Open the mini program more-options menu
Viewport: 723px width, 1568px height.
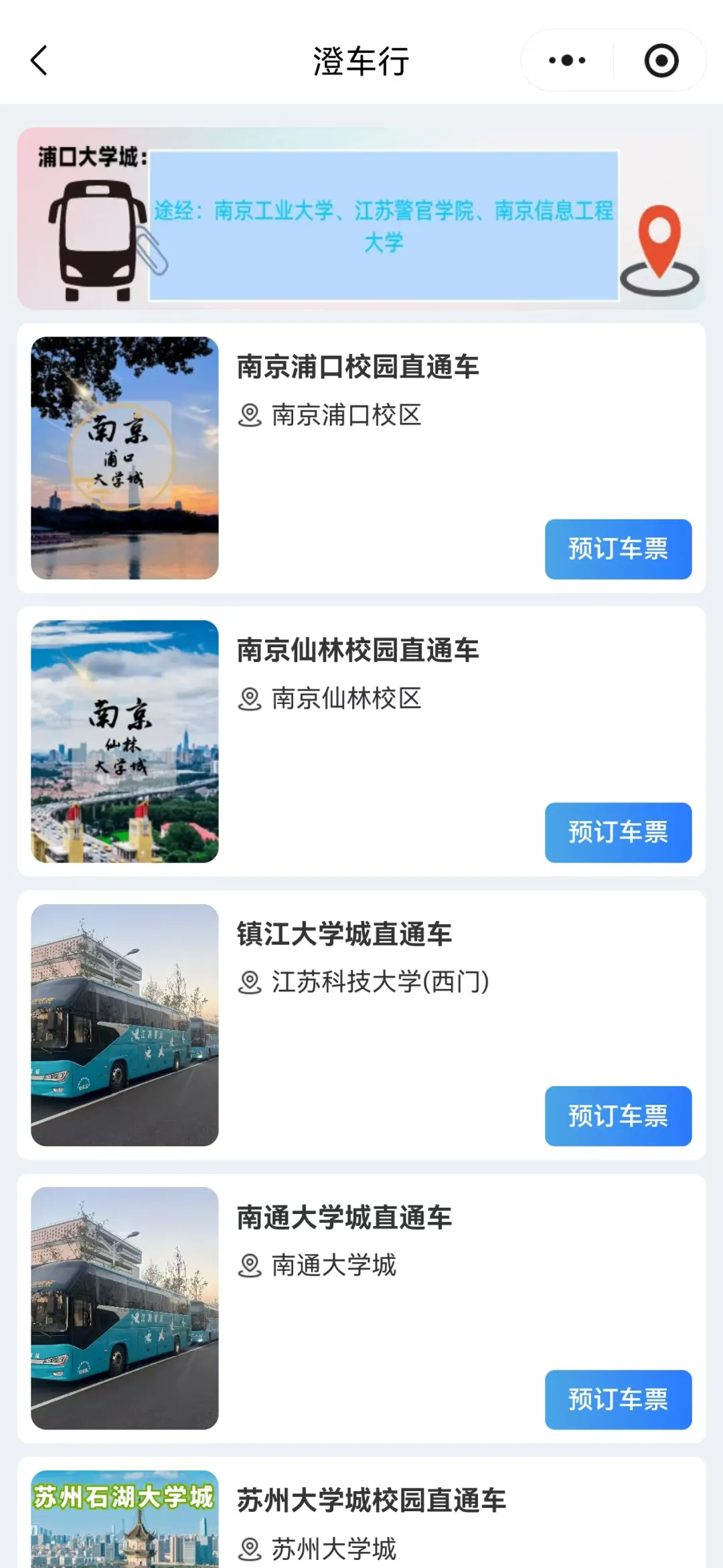[567, 61]
